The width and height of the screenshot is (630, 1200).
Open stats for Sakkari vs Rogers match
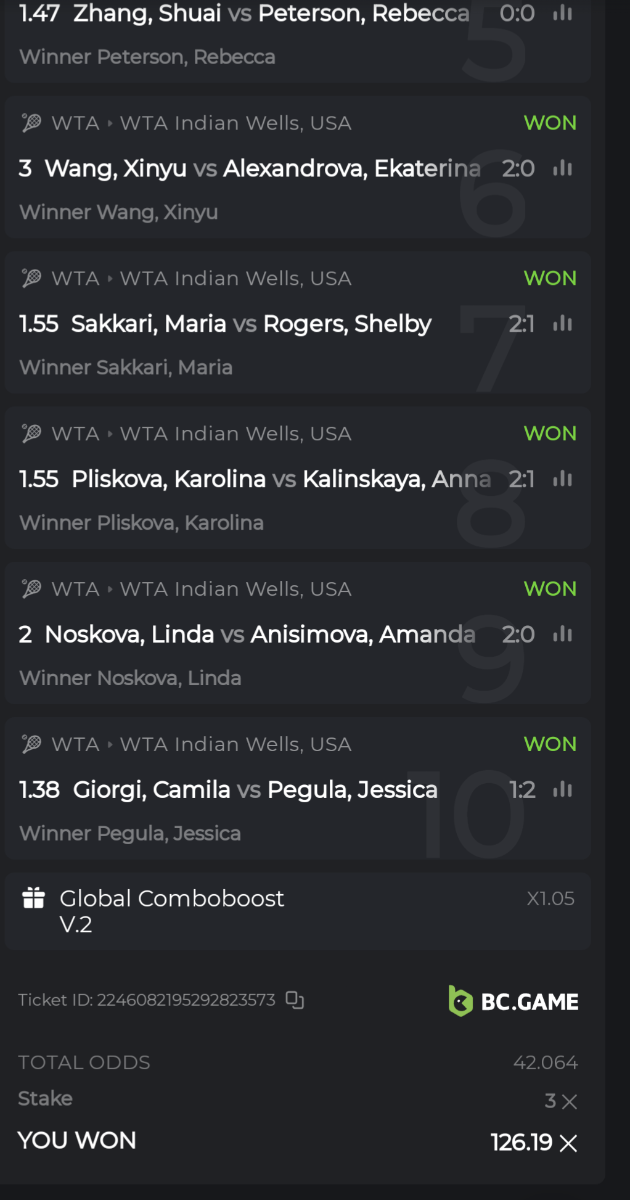pyautogui.click(x=563, y=323)
